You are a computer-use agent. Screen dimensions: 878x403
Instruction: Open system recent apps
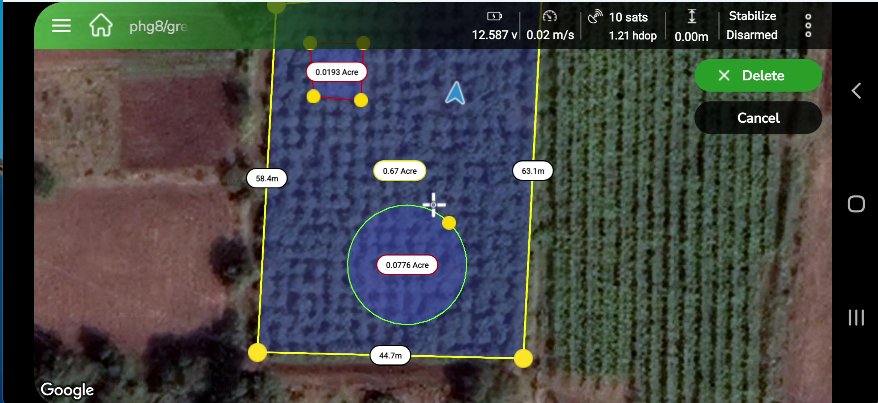[x=856, y=318]
